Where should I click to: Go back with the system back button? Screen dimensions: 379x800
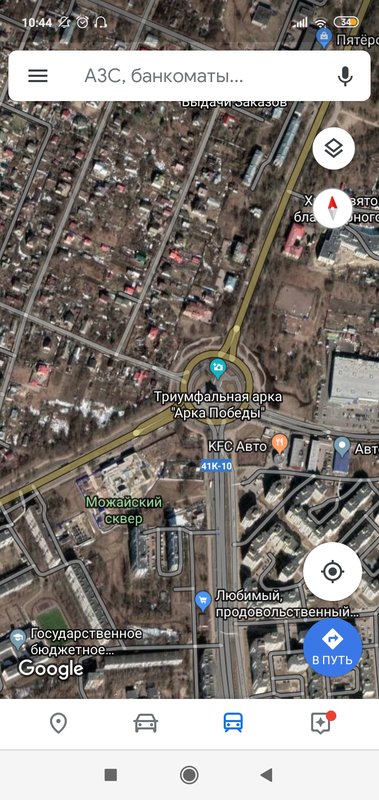tap(266, 775)
